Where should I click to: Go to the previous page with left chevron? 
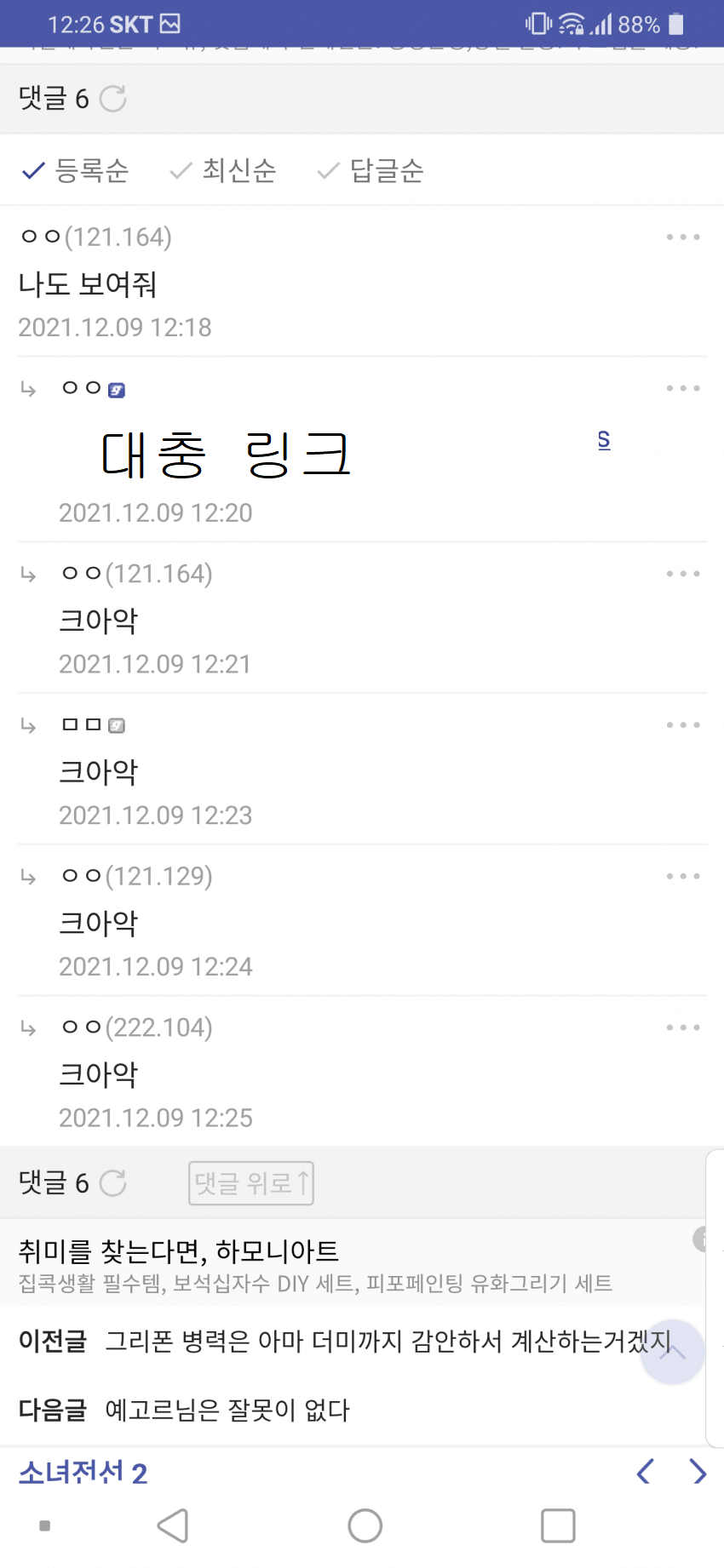click(645, 1472)
